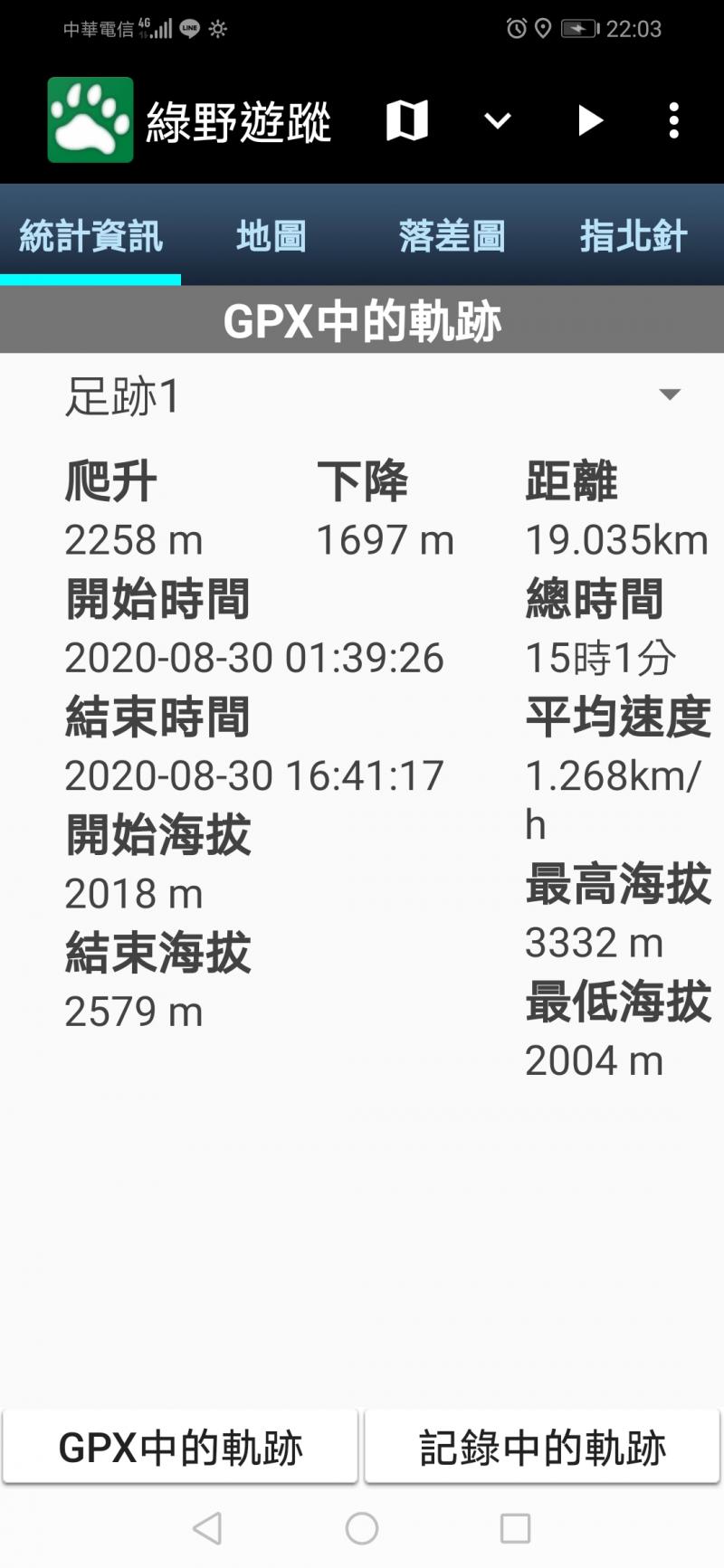Open the map icon in the app bar
This screenshot has width=724, height=1568.
(x=407, y=120)
